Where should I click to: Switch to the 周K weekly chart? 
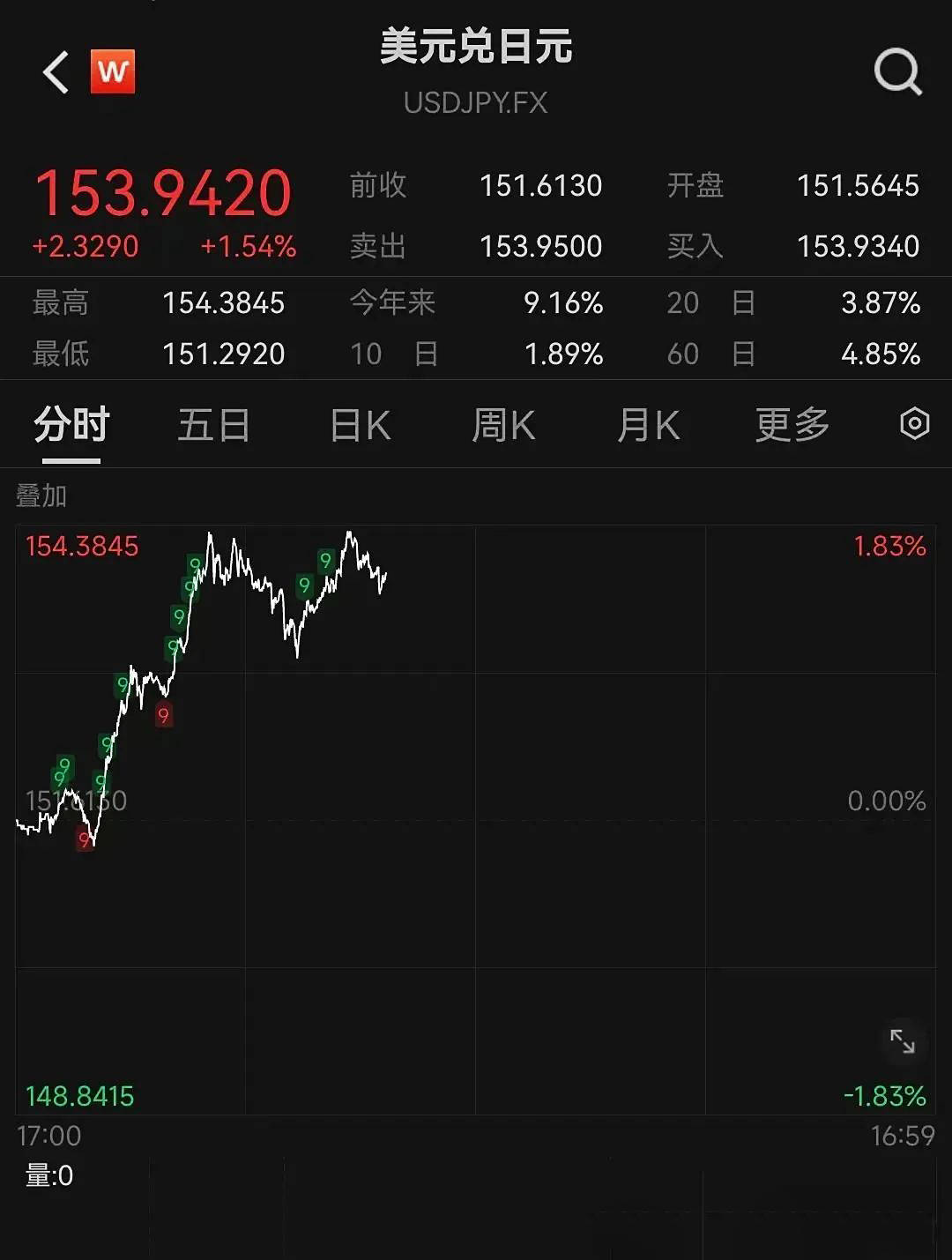point(502,424)
